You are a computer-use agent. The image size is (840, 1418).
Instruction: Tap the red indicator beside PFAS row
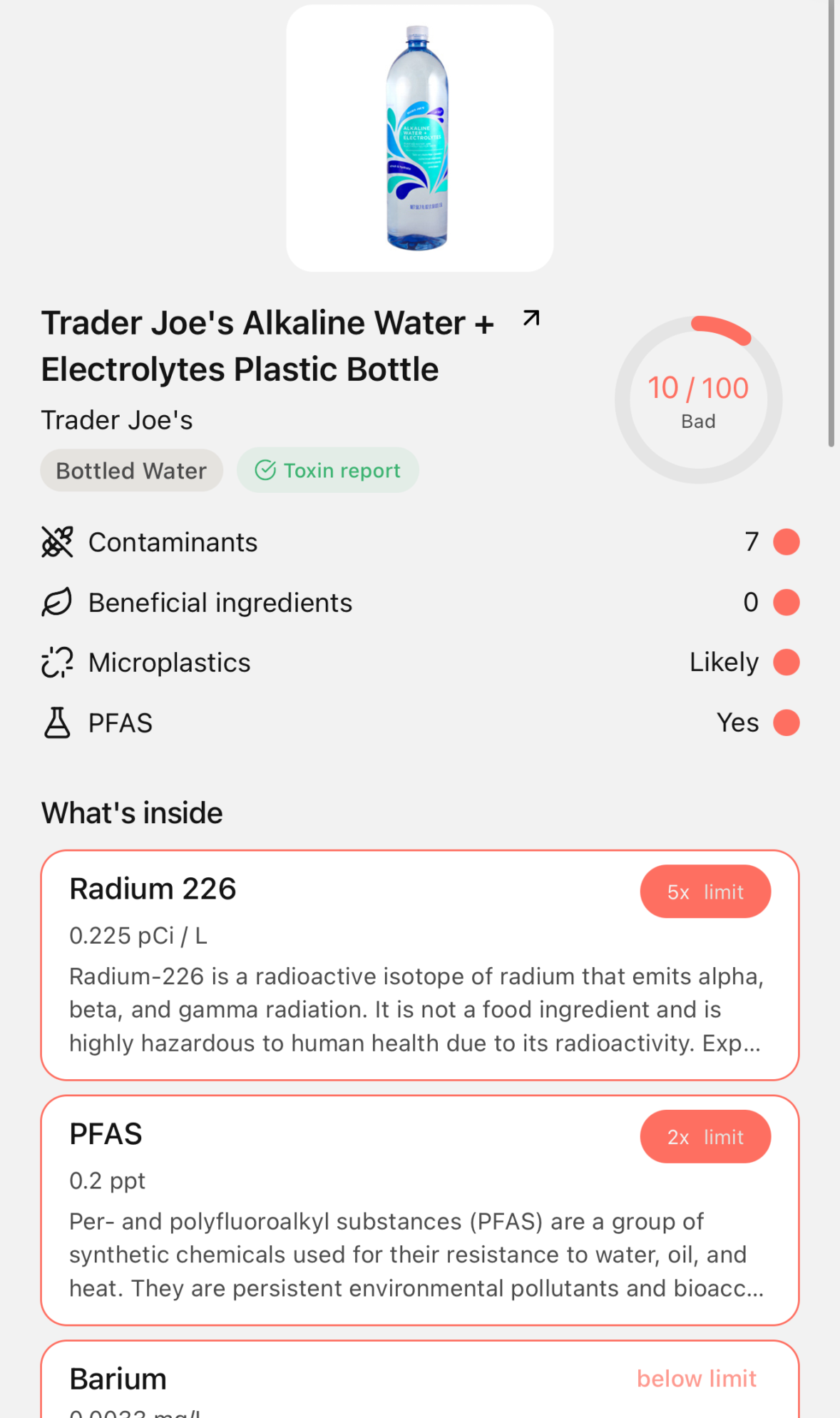[x=785, y=722]
